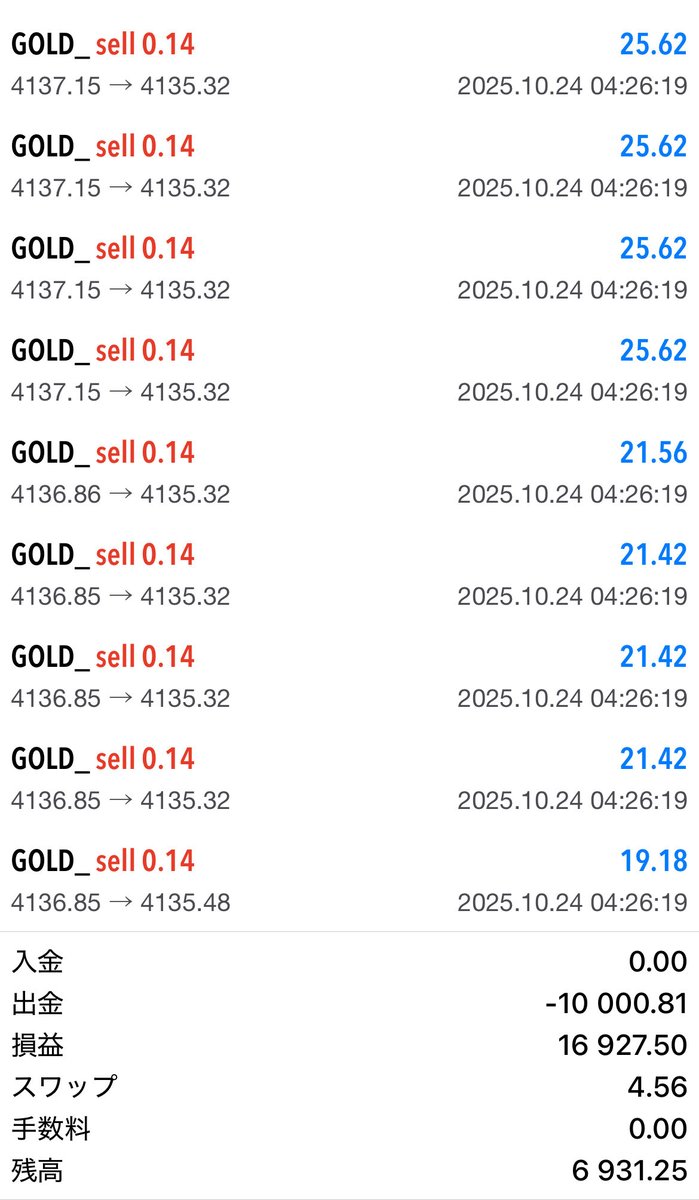Expand the GOLD_ sell trade with 21.56 profit
This screenshot has height=1200, width=699.
[349, 472]
